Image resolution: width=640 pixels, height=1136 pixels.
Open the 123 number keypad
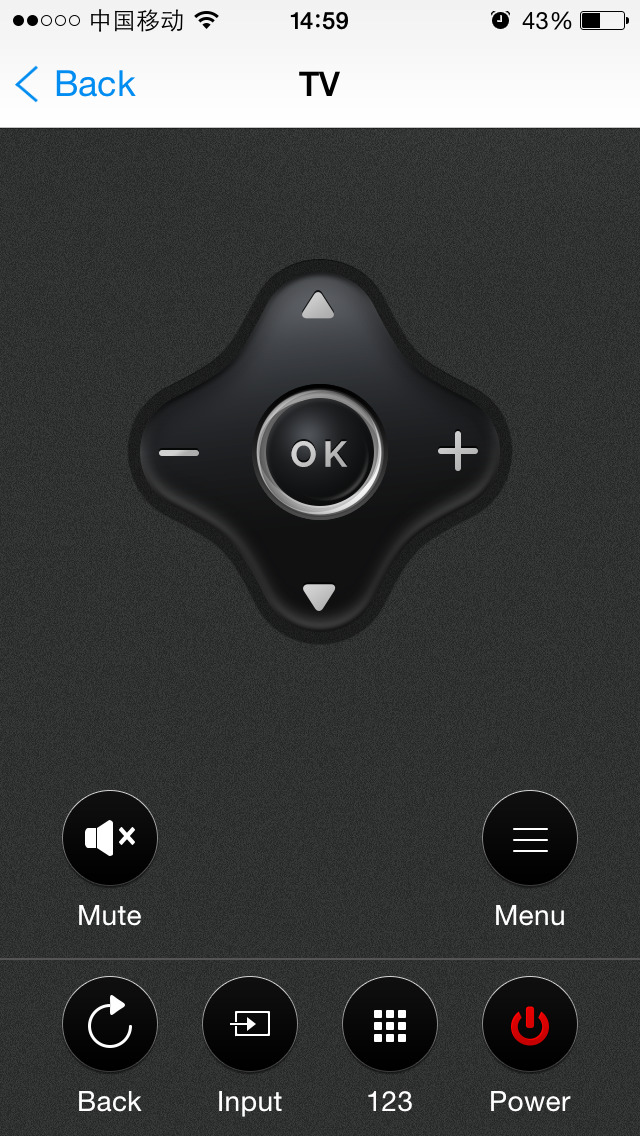[390, 1024]
